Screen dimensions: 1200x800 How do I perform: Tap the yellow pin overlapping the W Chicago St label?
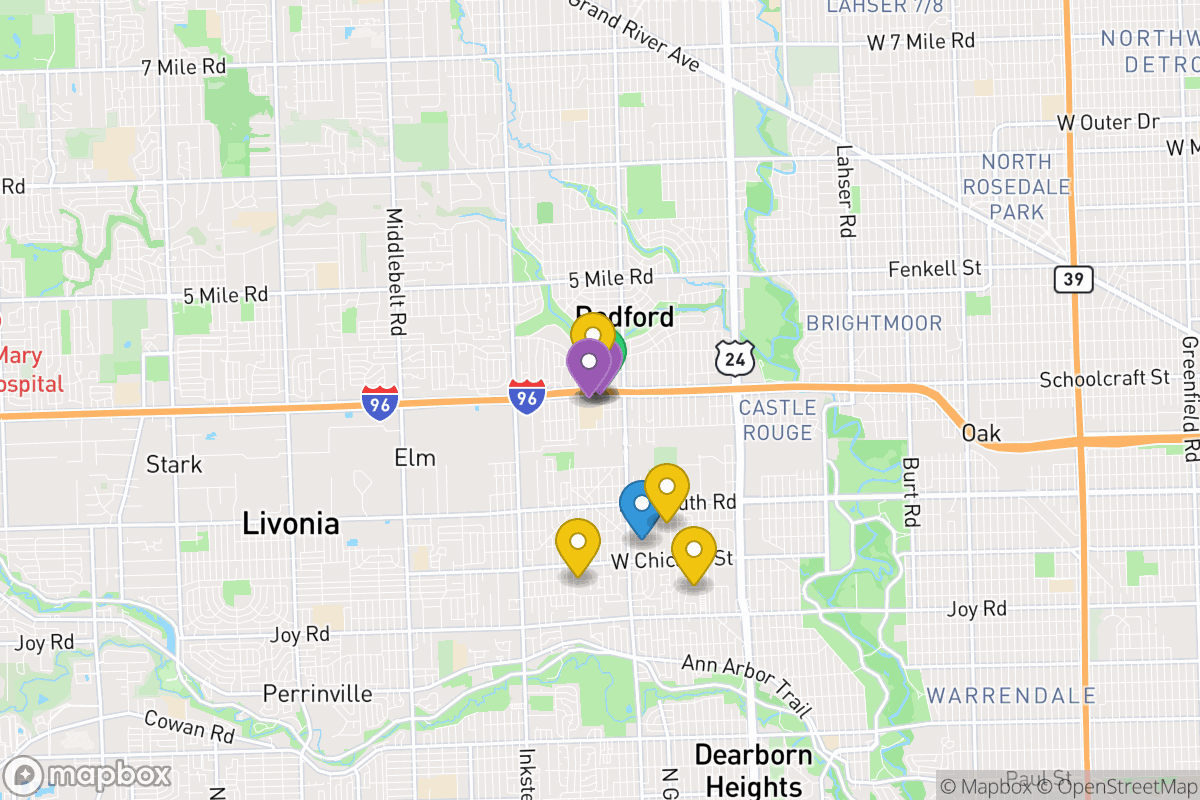(693, 549)
